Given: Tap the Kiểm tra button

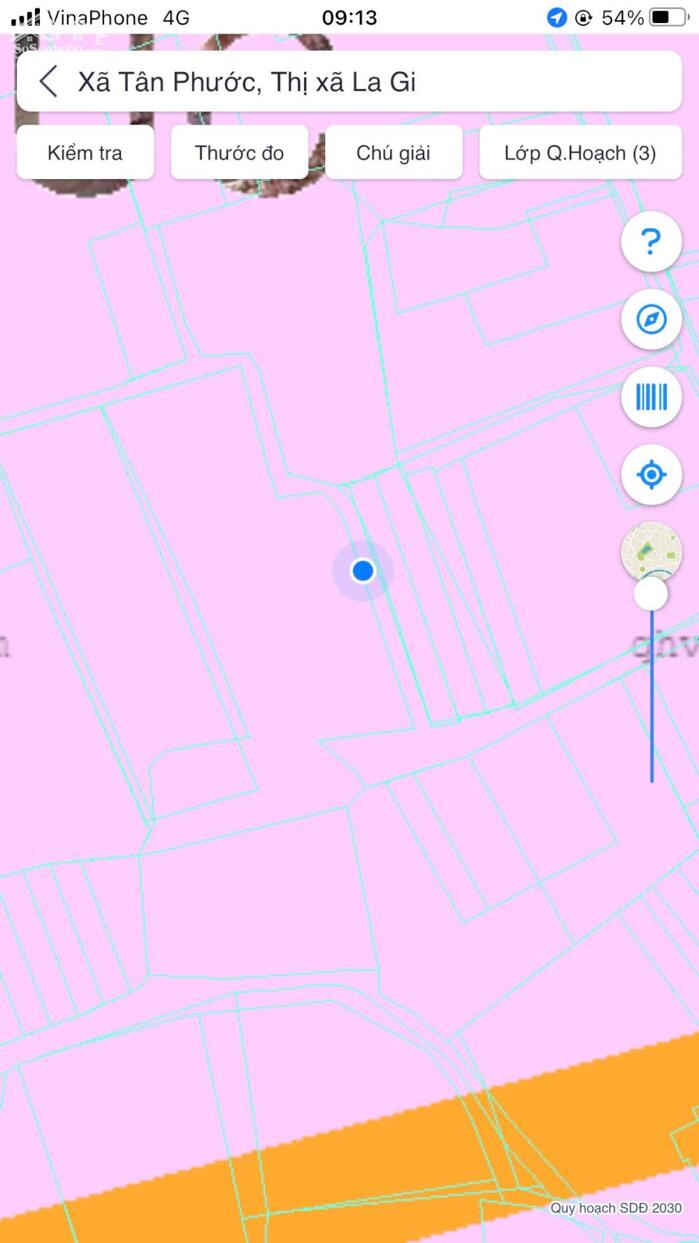Looking at the screenshot, I should (85, 153).
